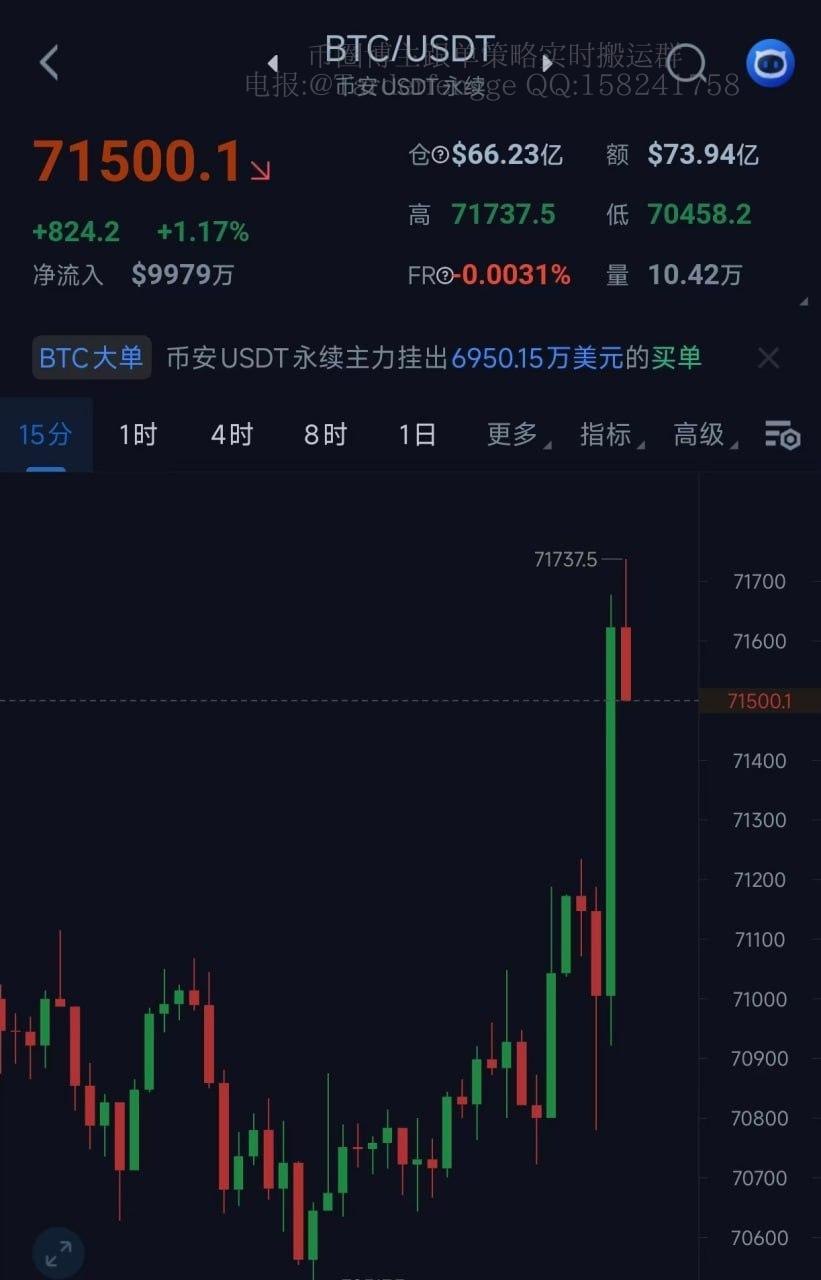This screenshot has height=1280, width=821.
Task: Expand the chart to fullscreen
Action: click(59, 1253)
